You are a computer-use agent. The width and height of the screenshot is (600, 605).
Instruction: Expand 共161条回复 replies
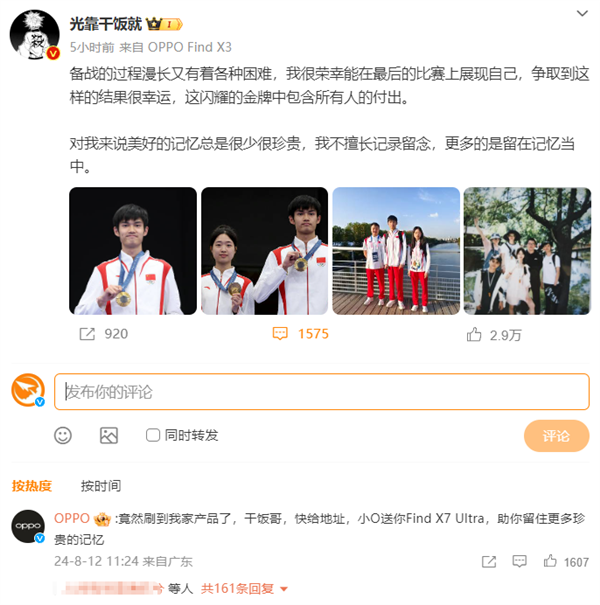[x=245, y=589]
